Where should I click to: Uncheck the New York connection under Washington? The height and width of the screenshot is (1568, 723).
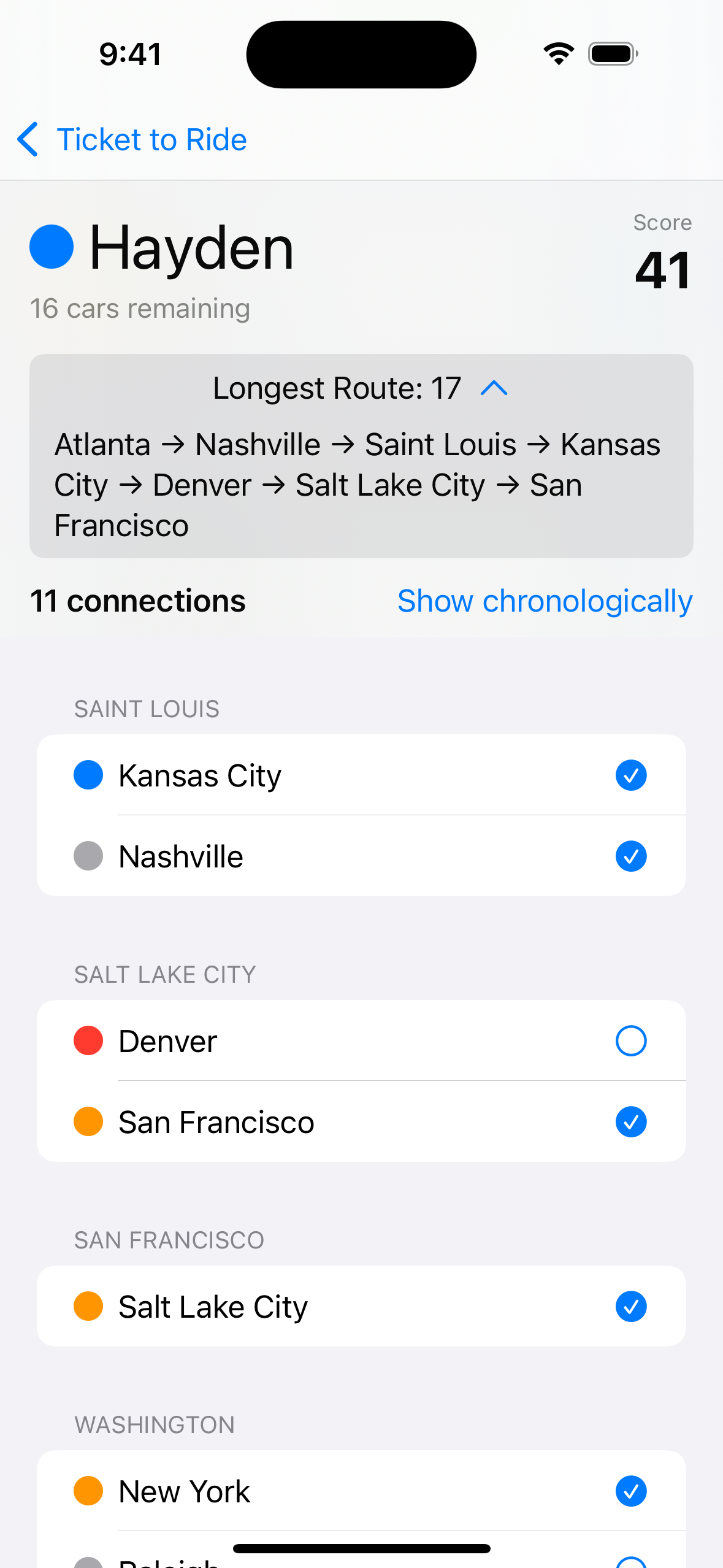coord(631,1491)
